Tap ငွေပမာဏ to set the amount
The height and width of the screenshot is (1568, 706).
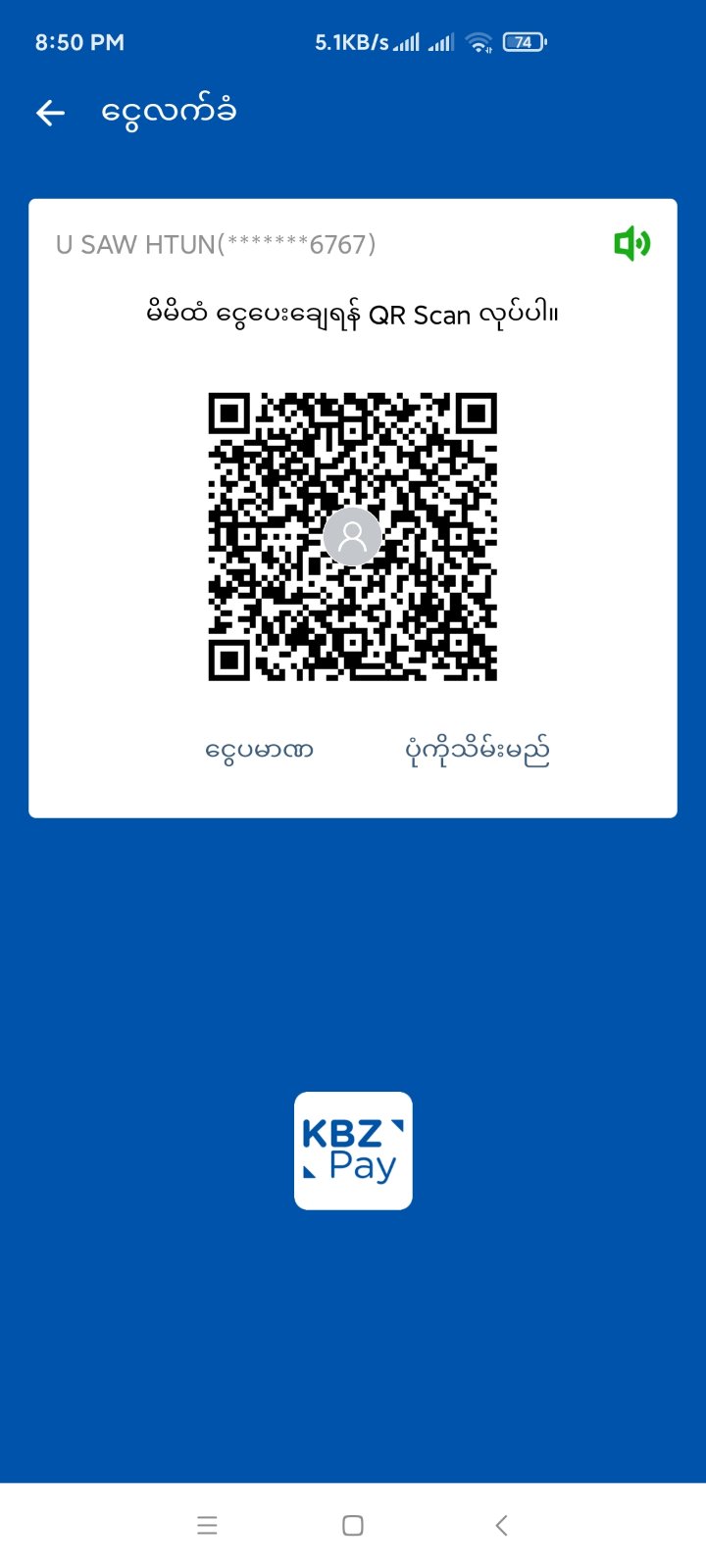coord(259,751)
